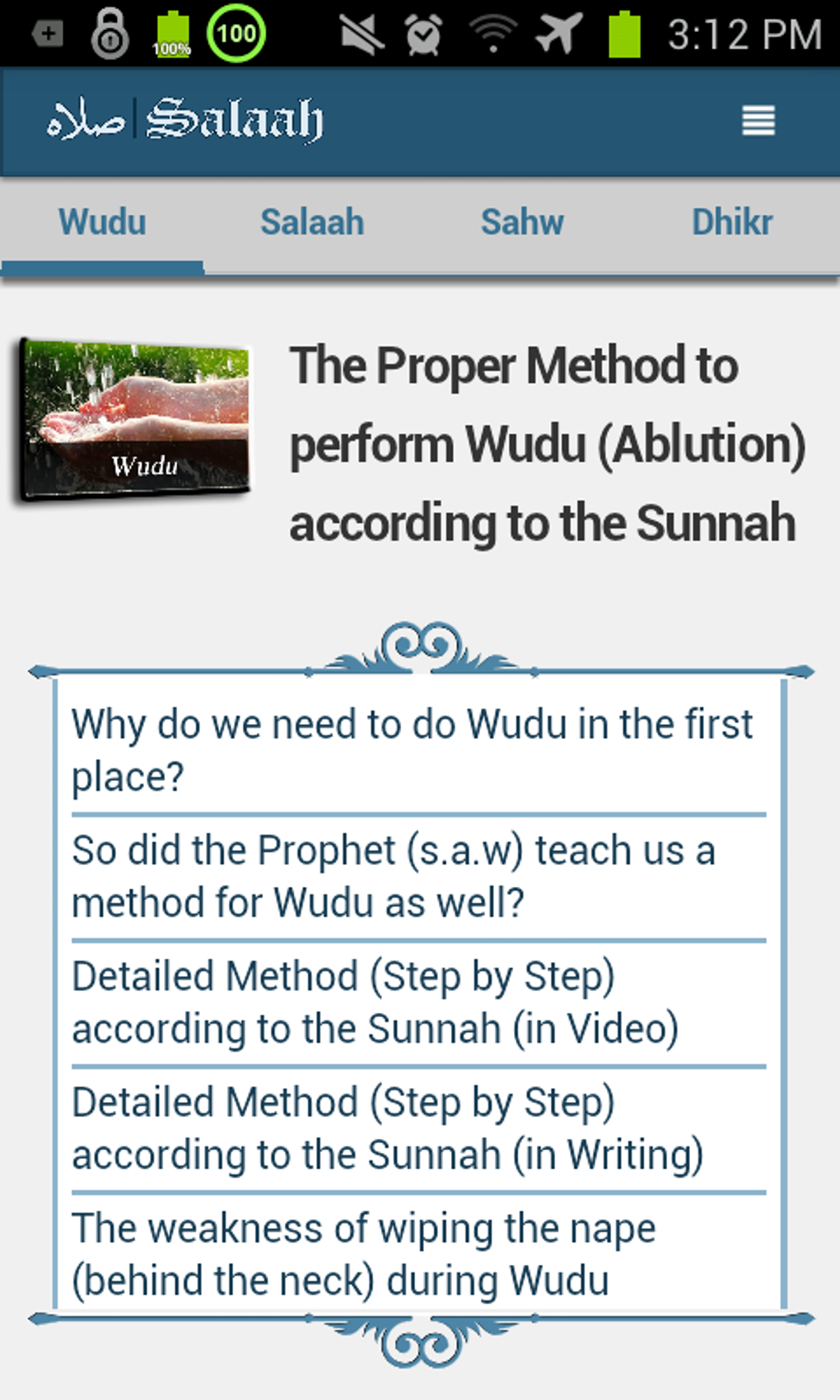Open 'The weakness of wiping the nape' link
The width and height of the screenshot is (840, 1400).
(364, 1254)
